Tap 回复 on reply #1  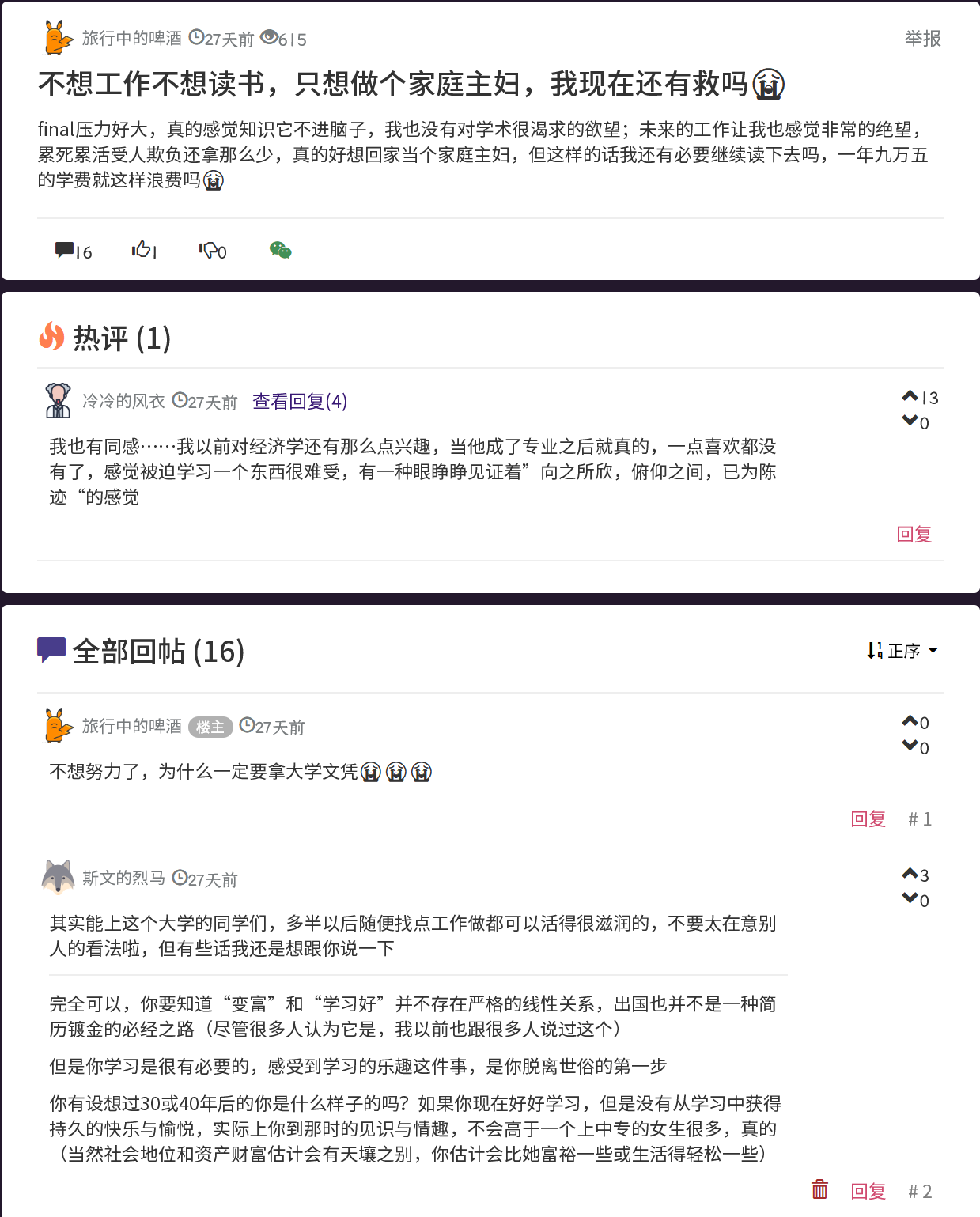(868, 819)
